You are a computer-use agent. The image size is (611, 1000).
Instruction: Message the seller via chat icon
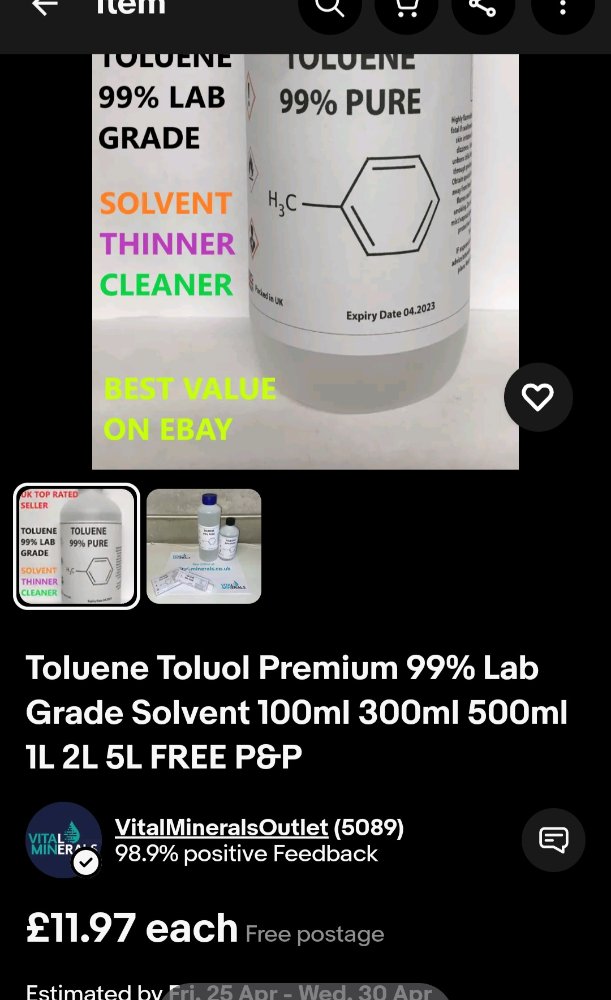(553, 839)
